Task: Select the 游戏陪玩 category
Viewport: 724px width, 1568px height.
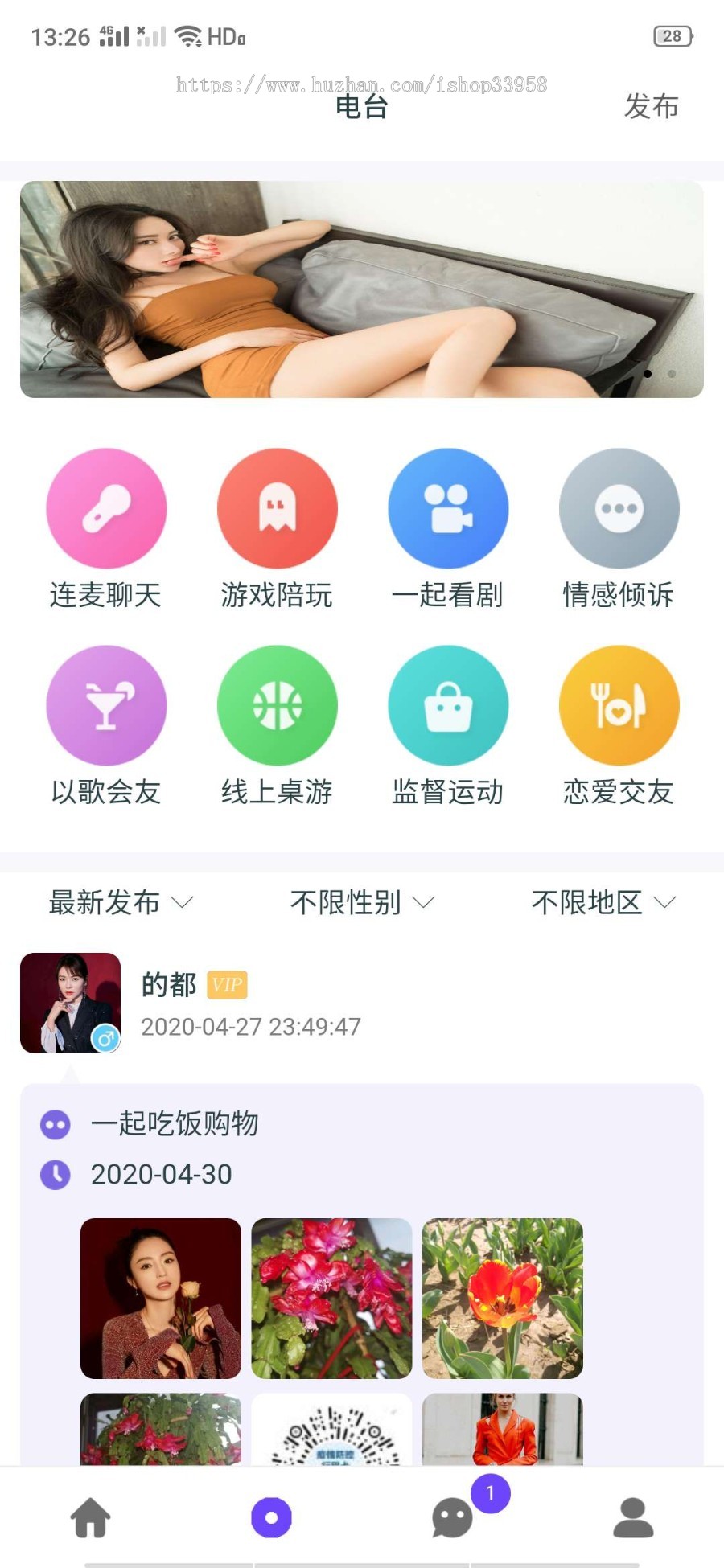Action: click(277, 509)
